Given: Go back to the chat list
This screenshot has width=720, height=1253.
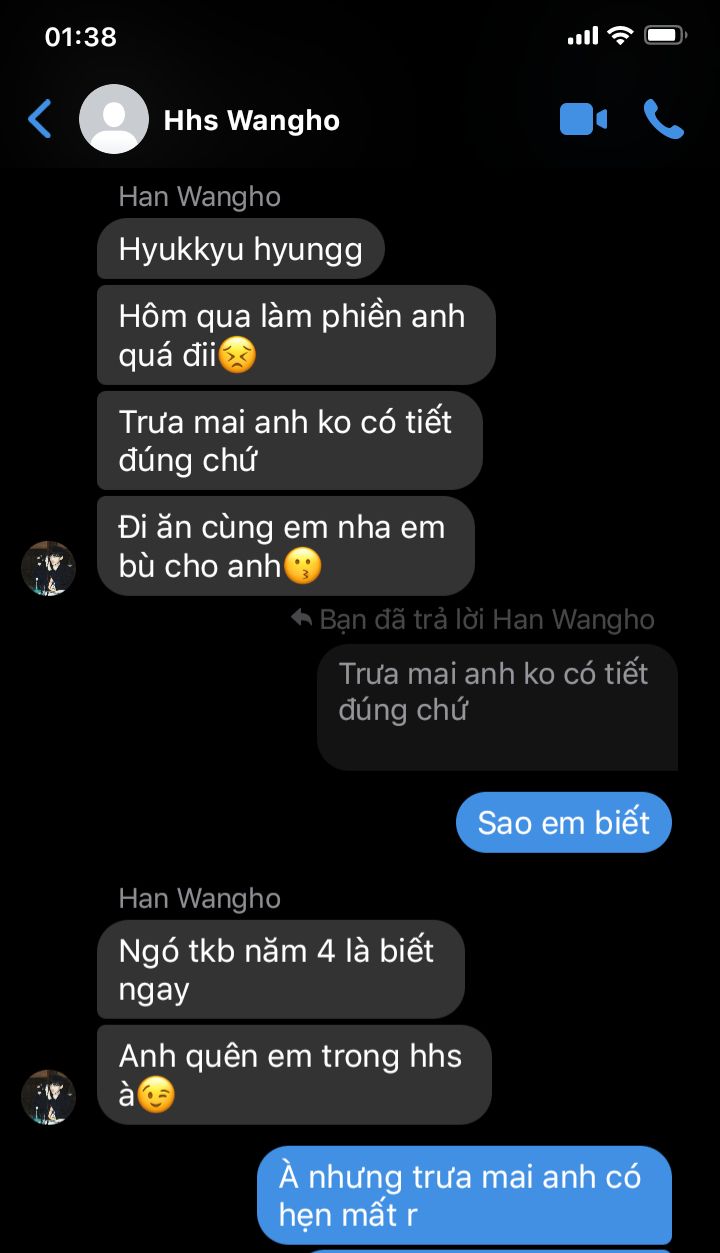Looking at the screenshot, I should tap(40, 120).
